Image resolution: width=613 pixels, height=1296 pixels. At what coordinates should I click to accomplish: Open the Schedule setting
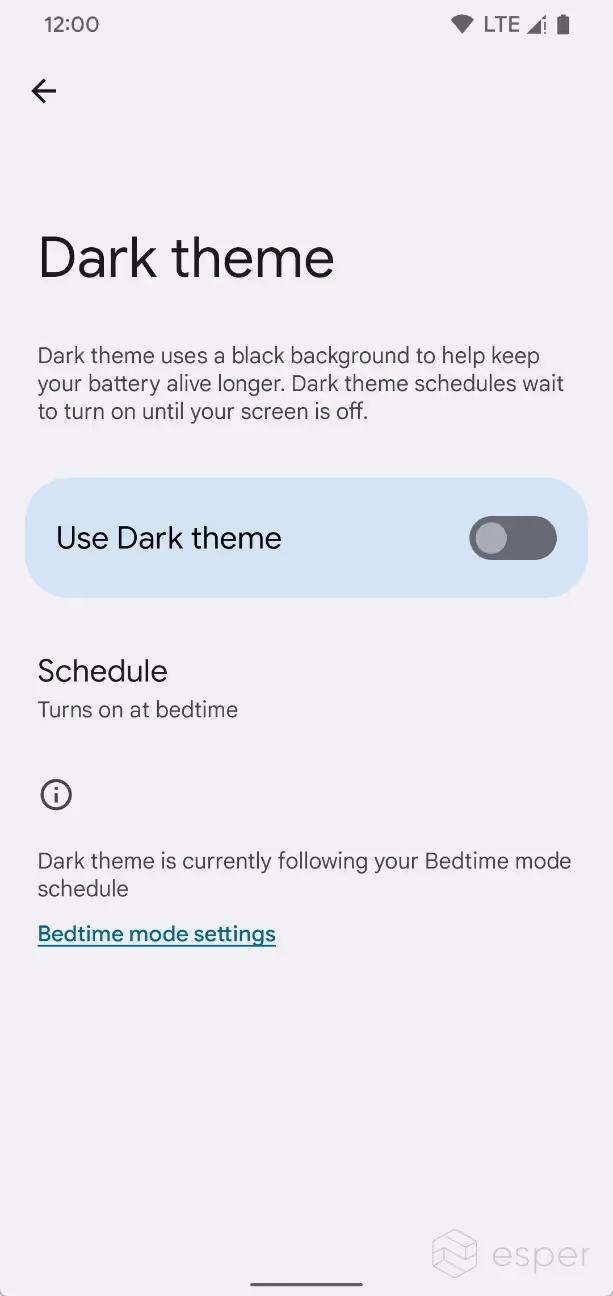coord(306,688)
